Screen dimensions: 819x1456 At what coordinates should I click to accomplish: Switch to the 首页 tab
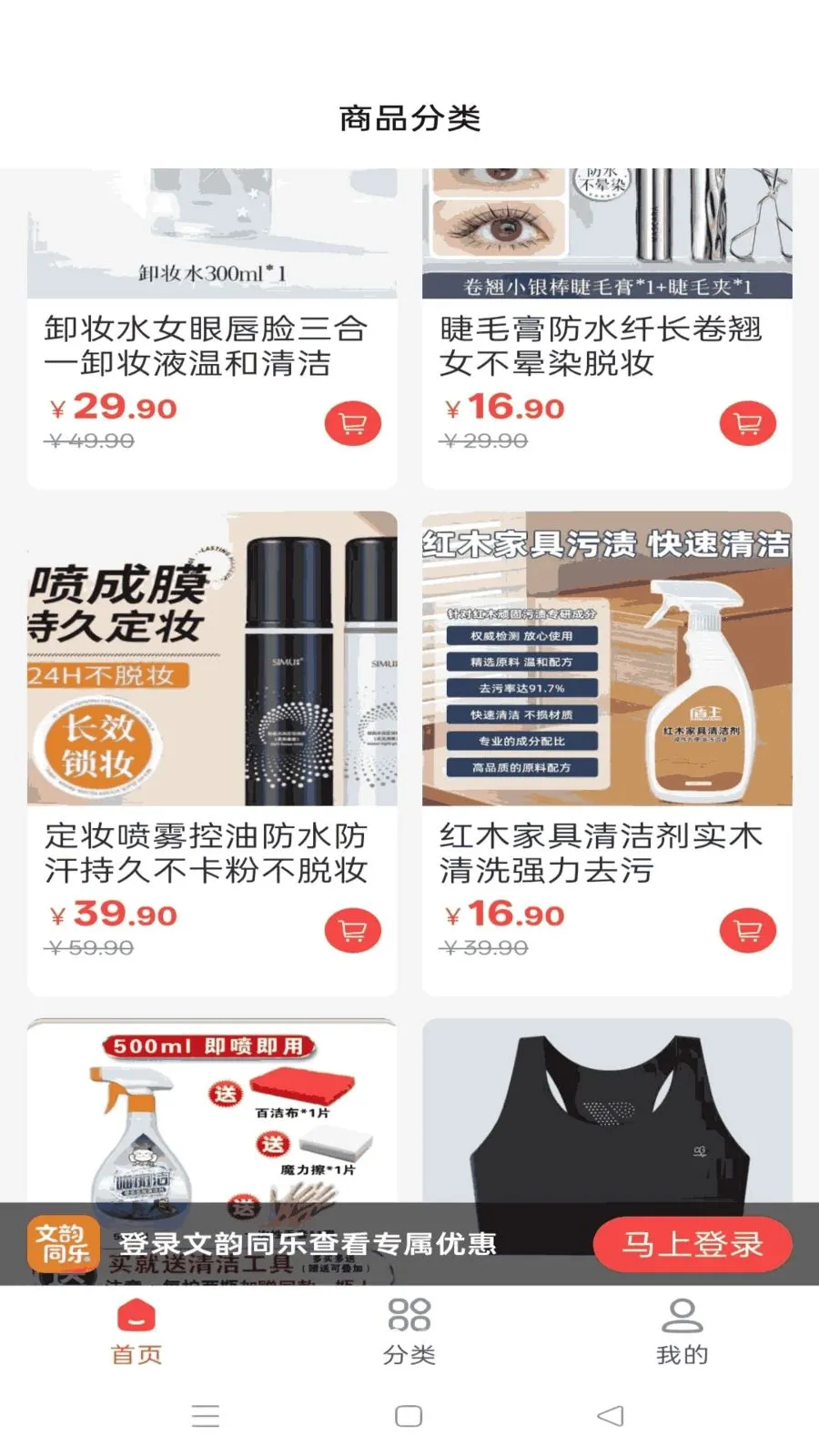136,1331
